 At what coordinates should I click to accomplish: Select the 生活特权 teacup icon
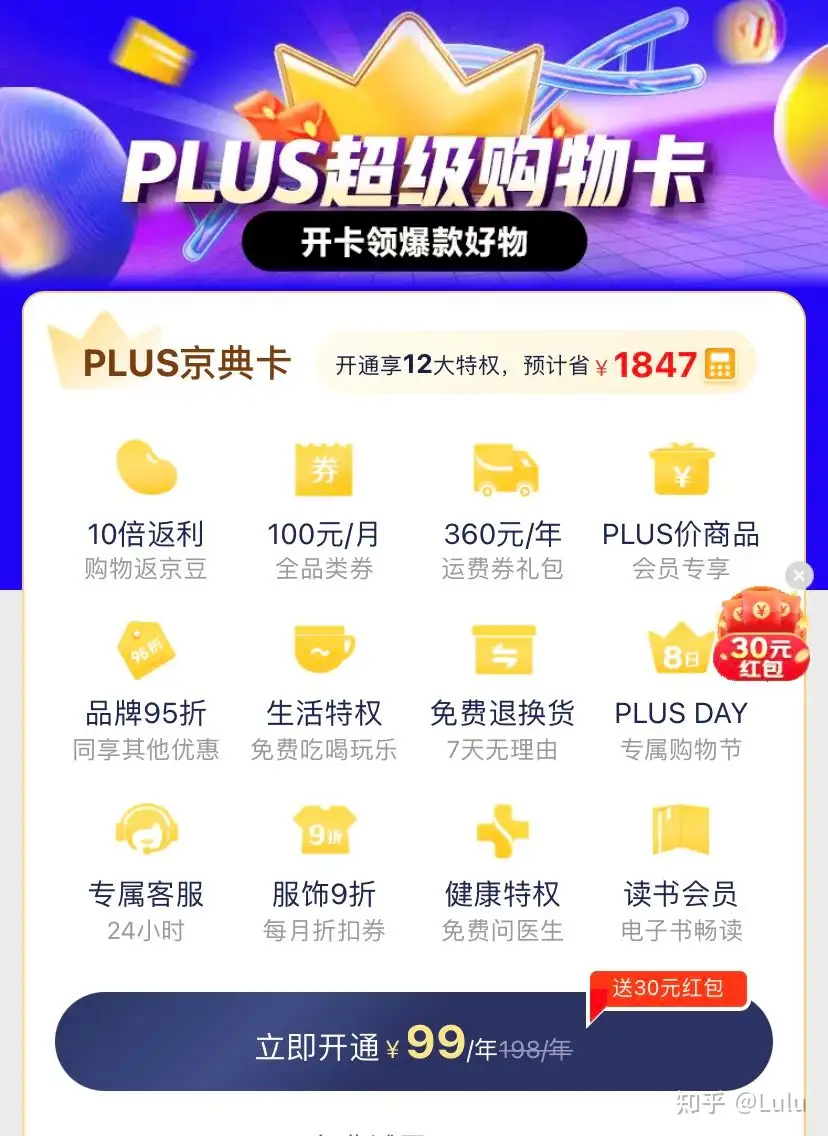point(324,648)
